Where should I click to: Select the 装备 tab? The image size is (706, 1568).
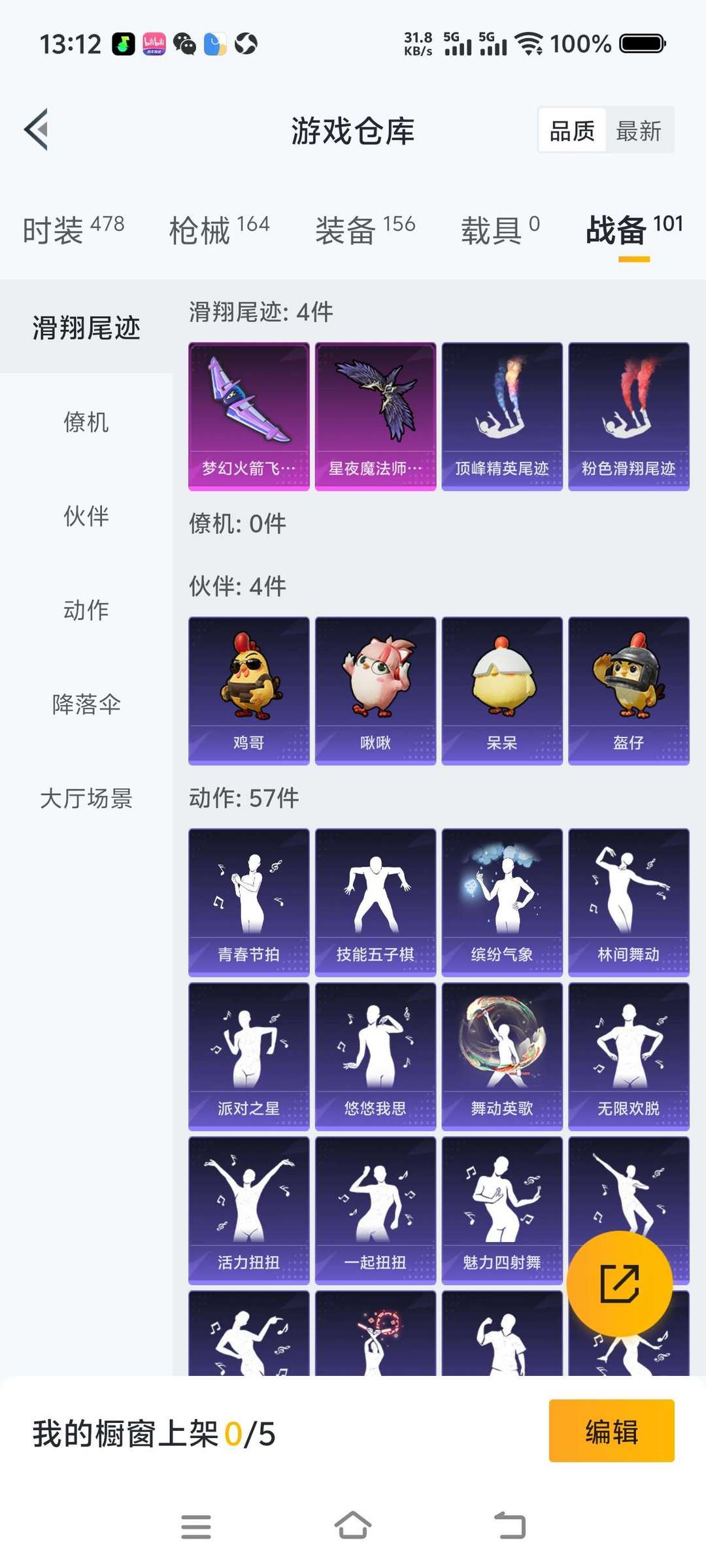click(x=365, y=230)
